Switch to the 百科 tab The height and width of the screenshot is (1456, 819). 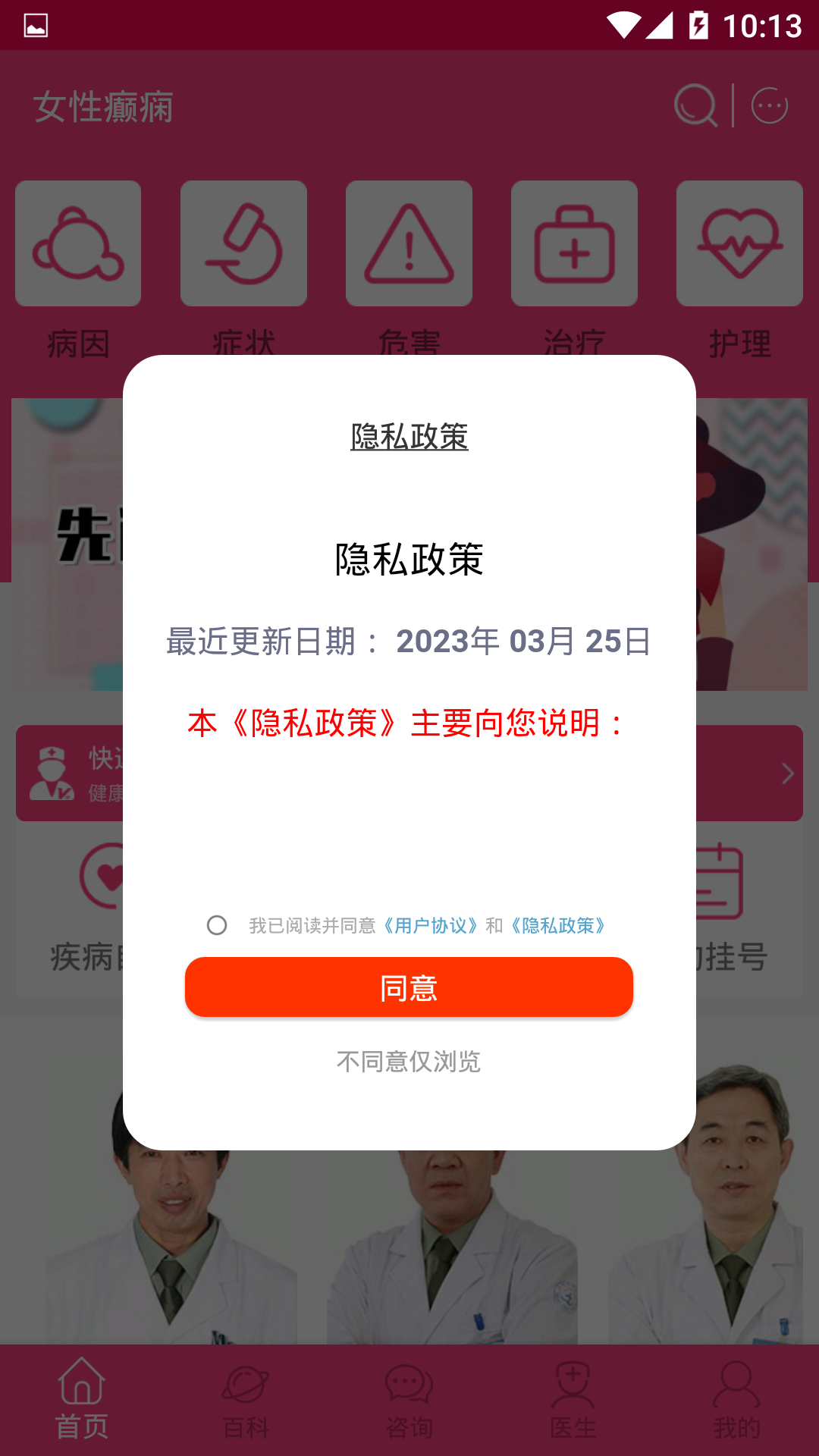click(245, 1407)
